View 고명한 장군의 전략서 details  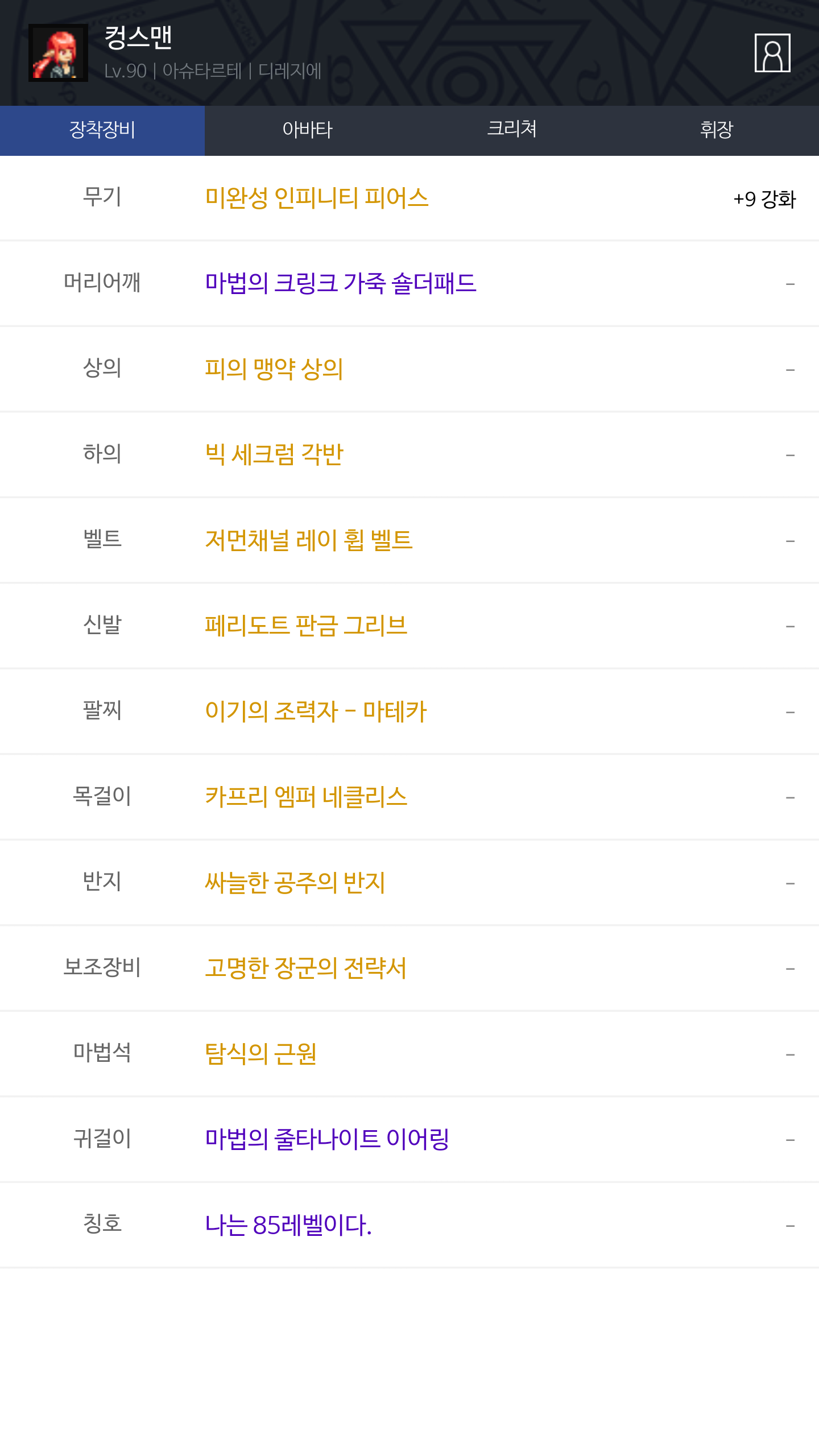pos(306,968)
